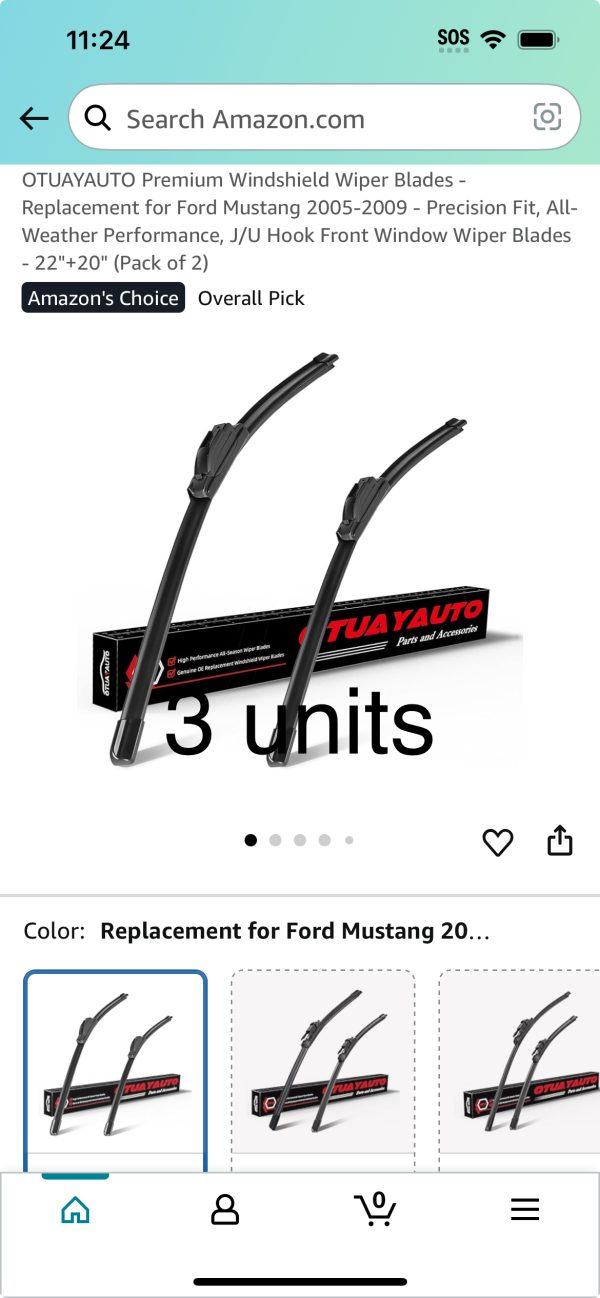Viewport: 600px width, 1298px height.
Task: Select the third color option swatch
Action: pyautogui.click(x=520, y=1065)
